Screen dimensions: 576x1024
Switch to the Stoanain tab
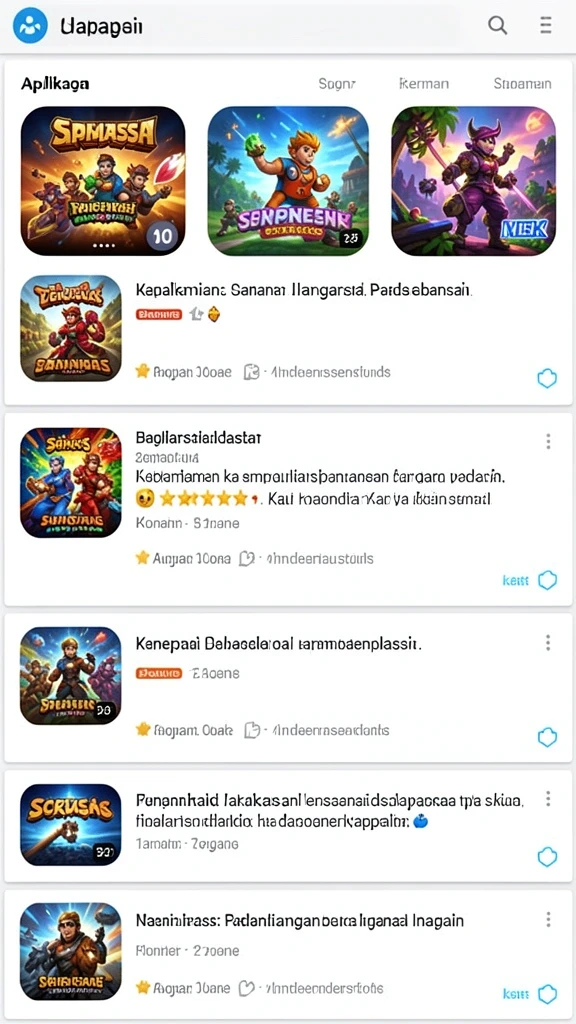pos(522,84)
